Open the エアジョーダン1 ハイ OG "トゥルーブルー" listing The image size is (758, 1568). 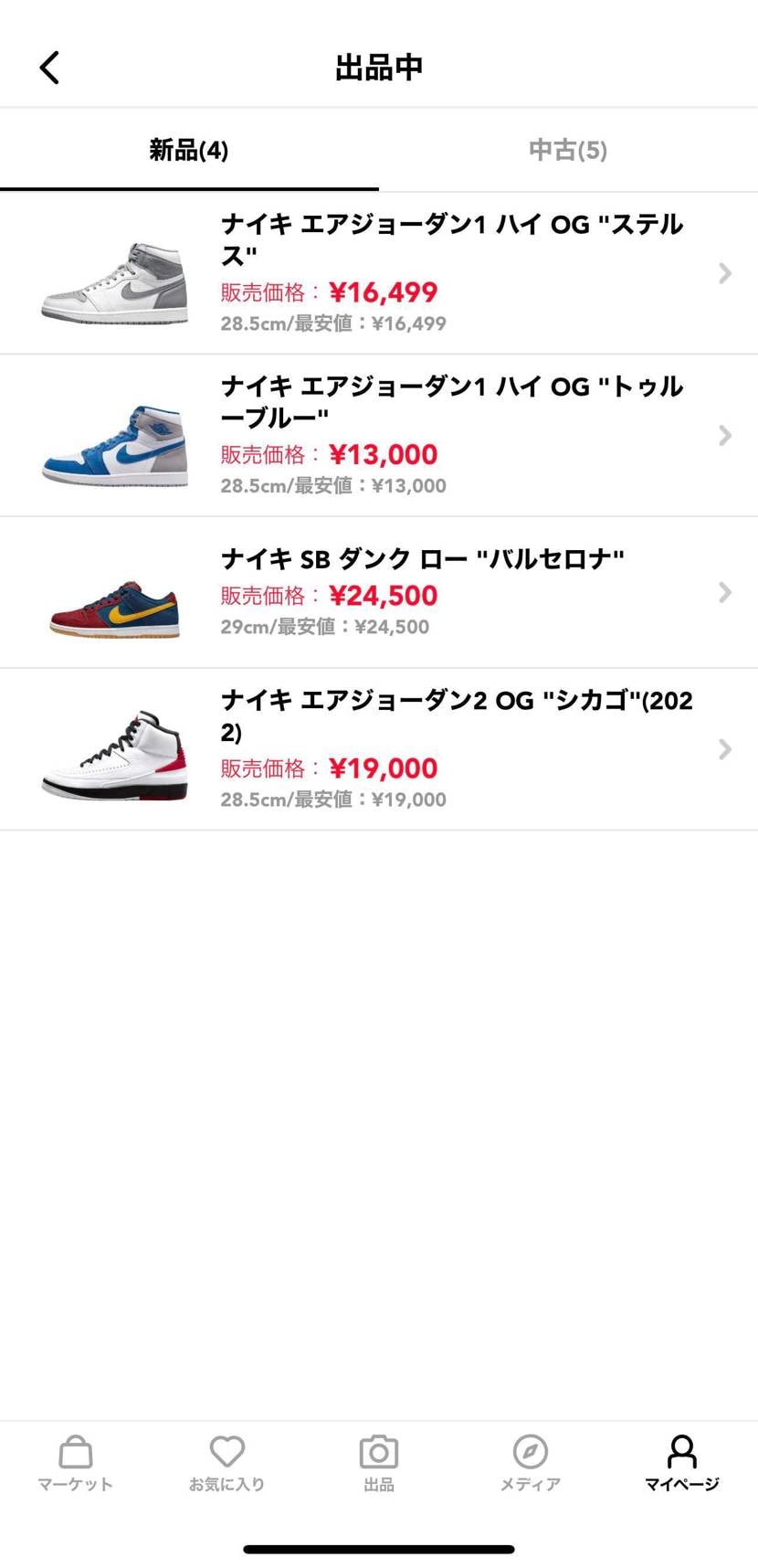click(379, 435)
